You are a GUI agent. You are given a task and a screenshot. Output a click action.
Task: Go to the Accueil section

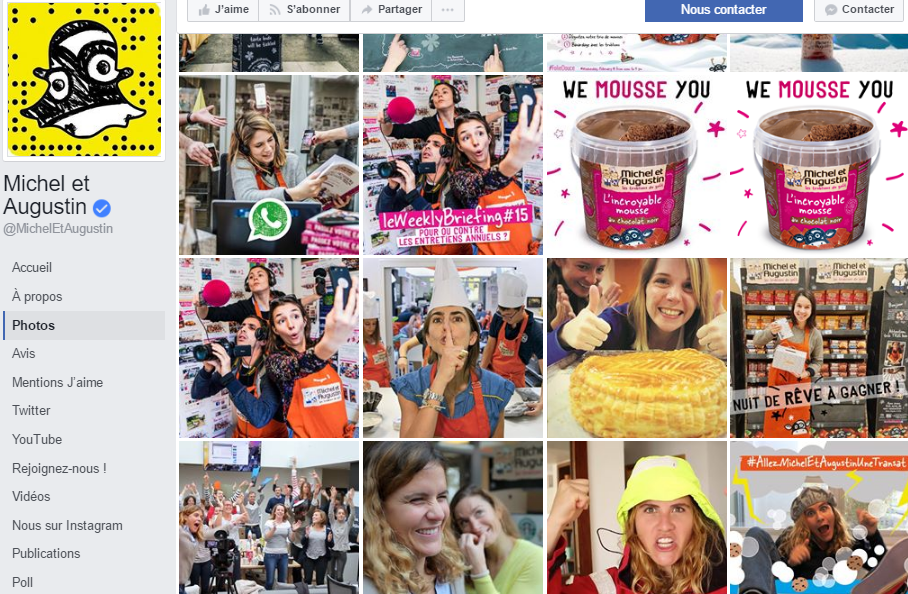[32, 268]
